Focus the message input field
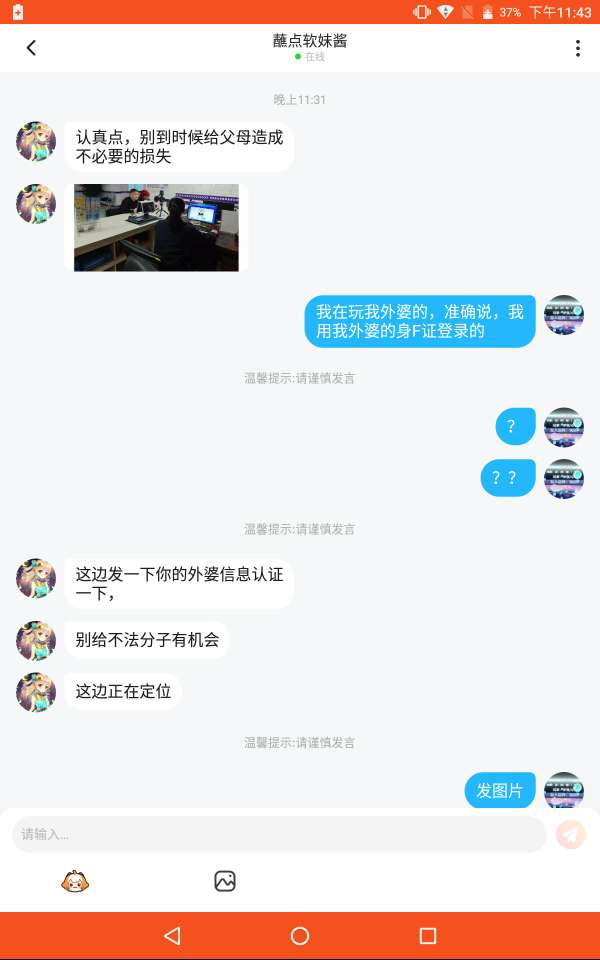The image size is (600, 960). (278, 834)
